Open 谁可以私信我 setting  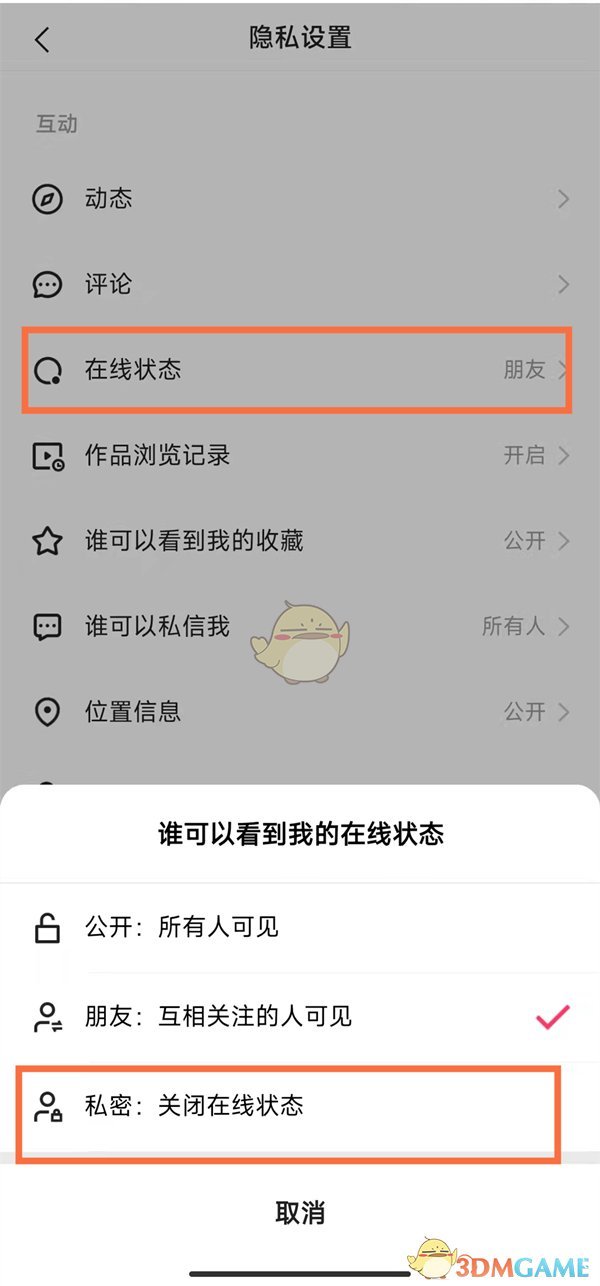click(300, 627)
